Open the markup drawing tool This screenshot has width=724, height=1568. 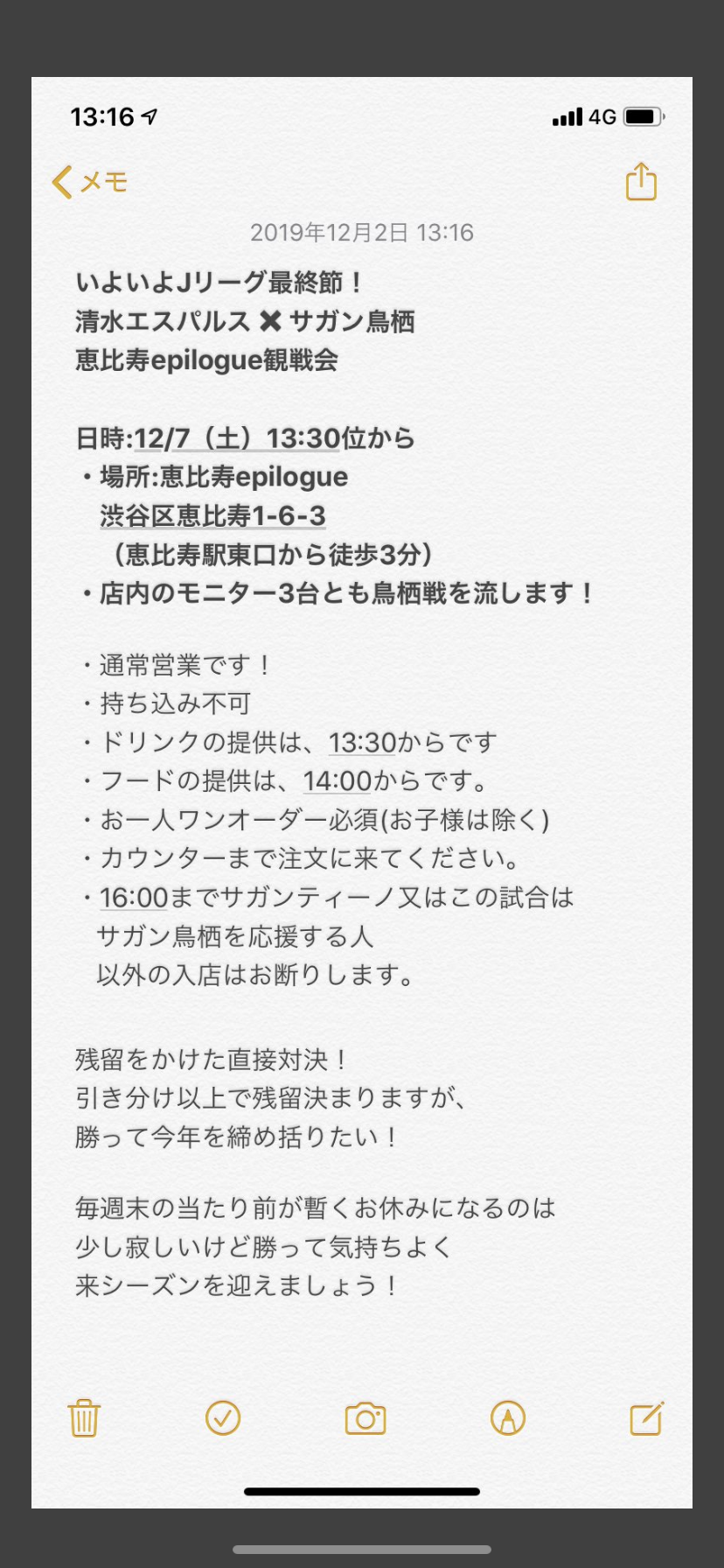pyautogui.click(x=508, y=1418)
